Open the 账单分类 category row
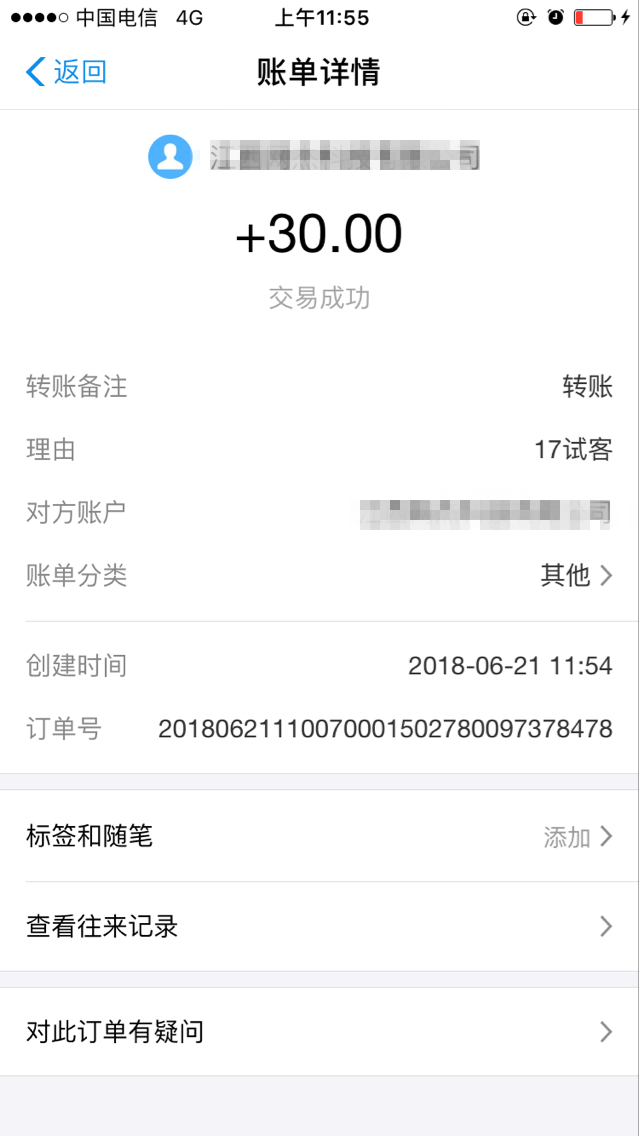This screenshot has height=1136, width=639. 320,576
